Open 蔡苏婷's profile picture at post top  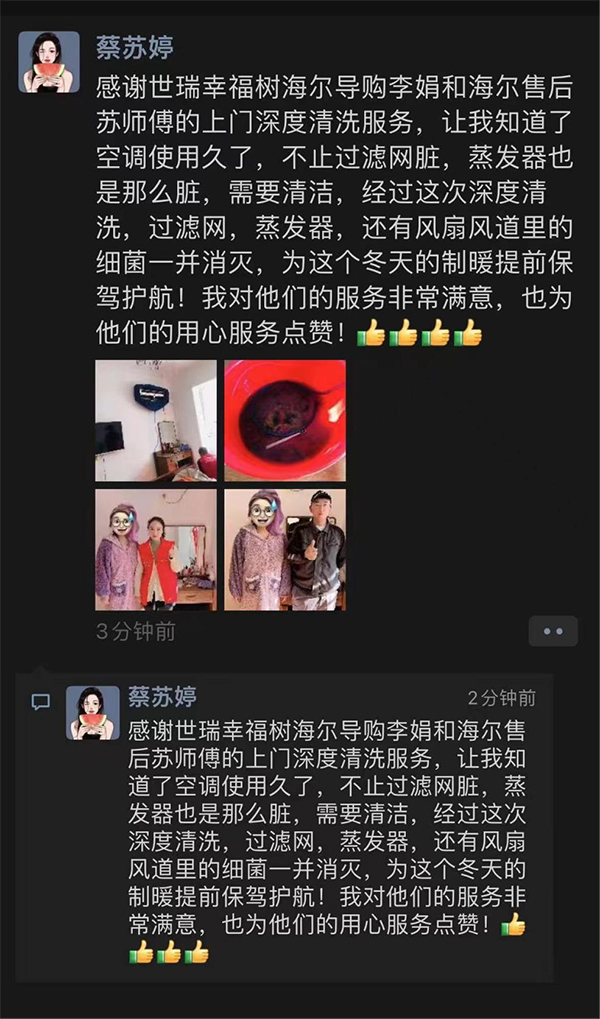click(49, 62)
